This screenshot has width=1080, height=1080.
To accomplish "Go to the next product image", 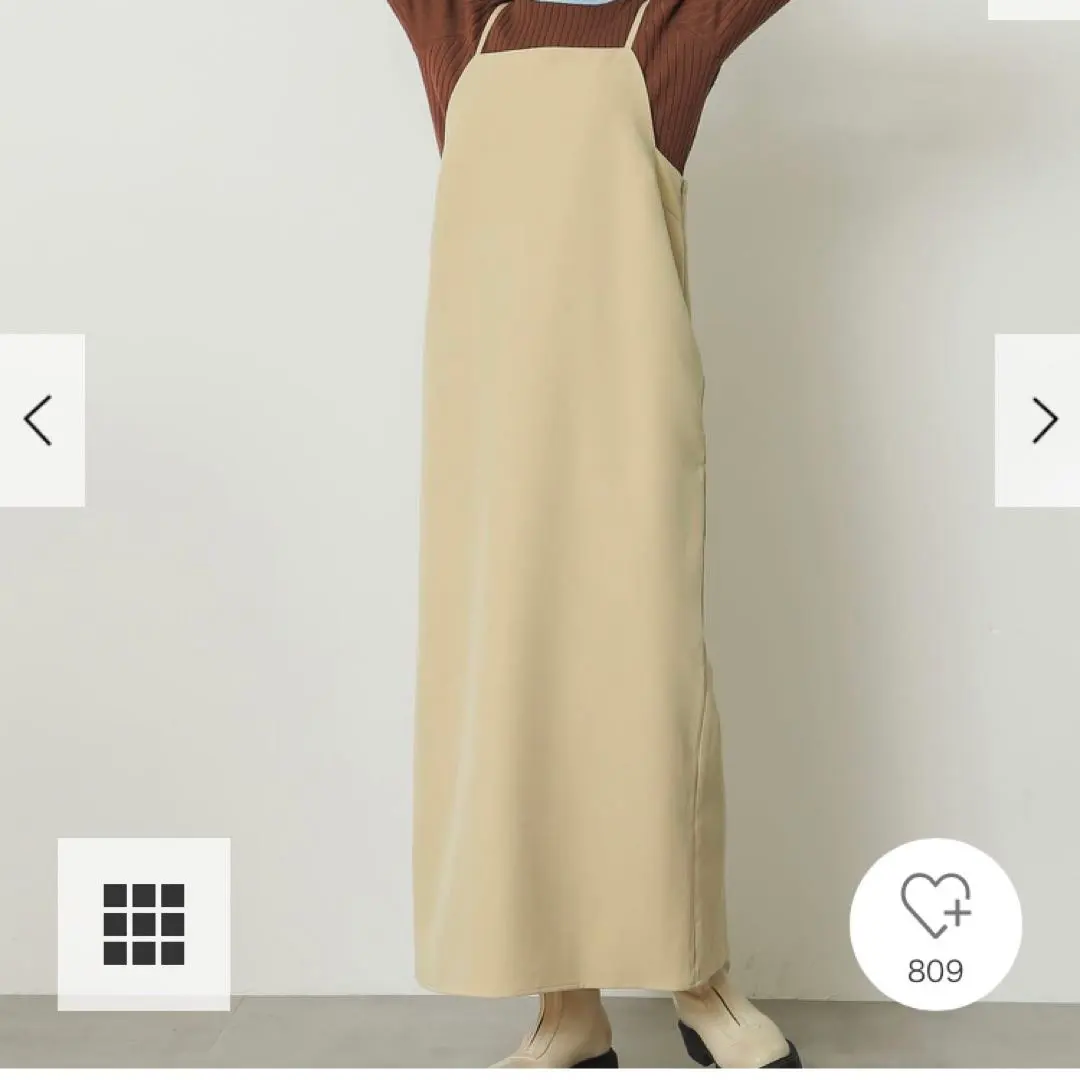I will click(1040, 420).
